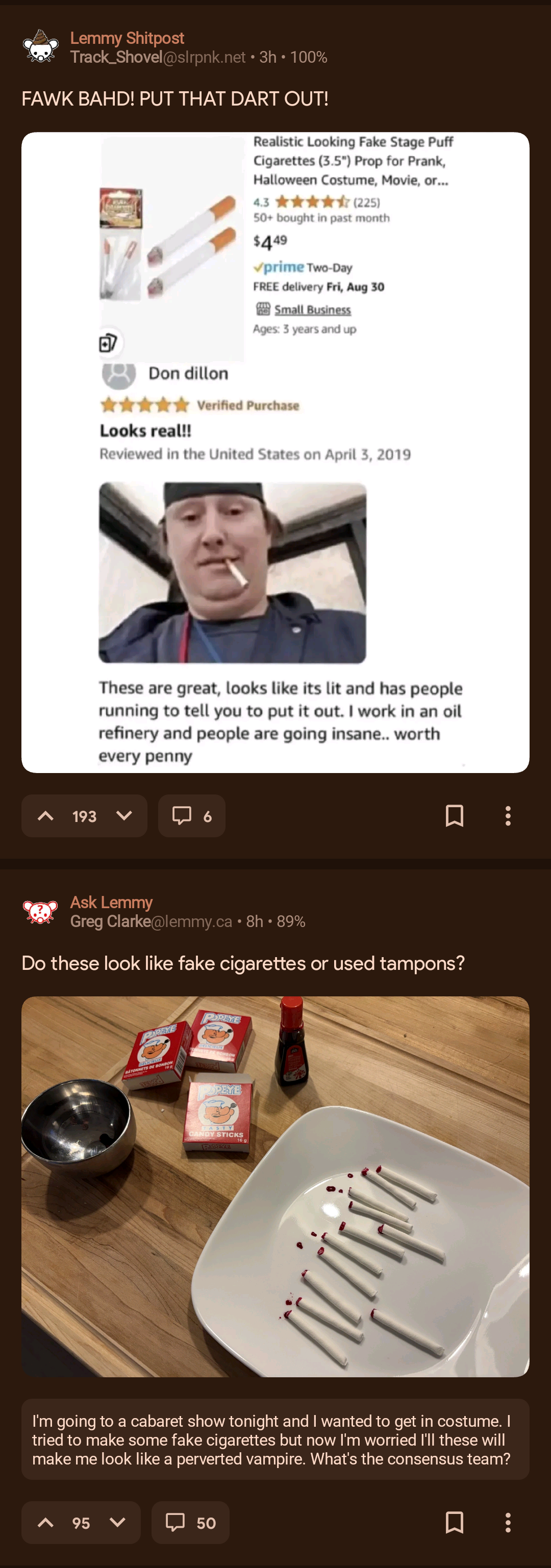
Task: Open overflow menu for FAWK BAHD post
Action: coord(508,816)
